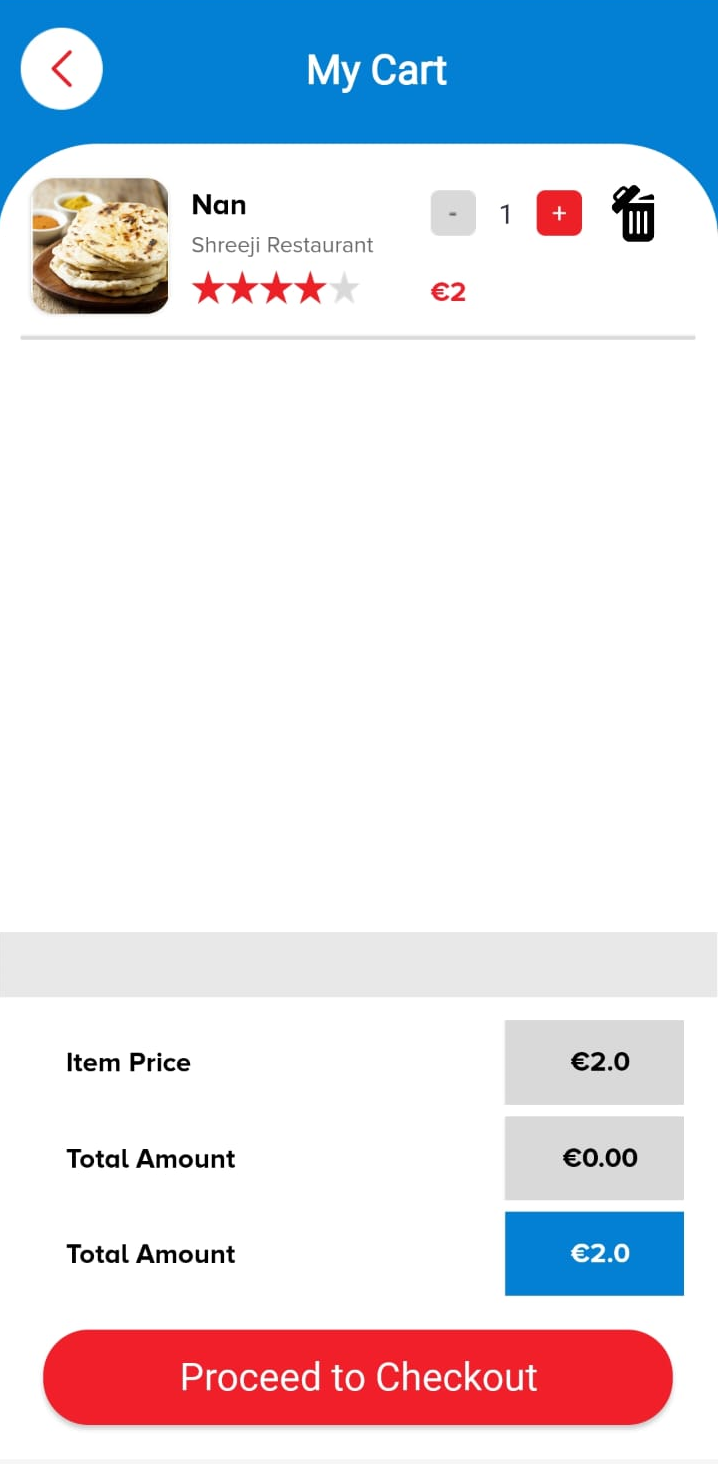Viewport: 718px width, 1464px height.
Task: Increase the Nan quantity
Action: pos(559,214)
